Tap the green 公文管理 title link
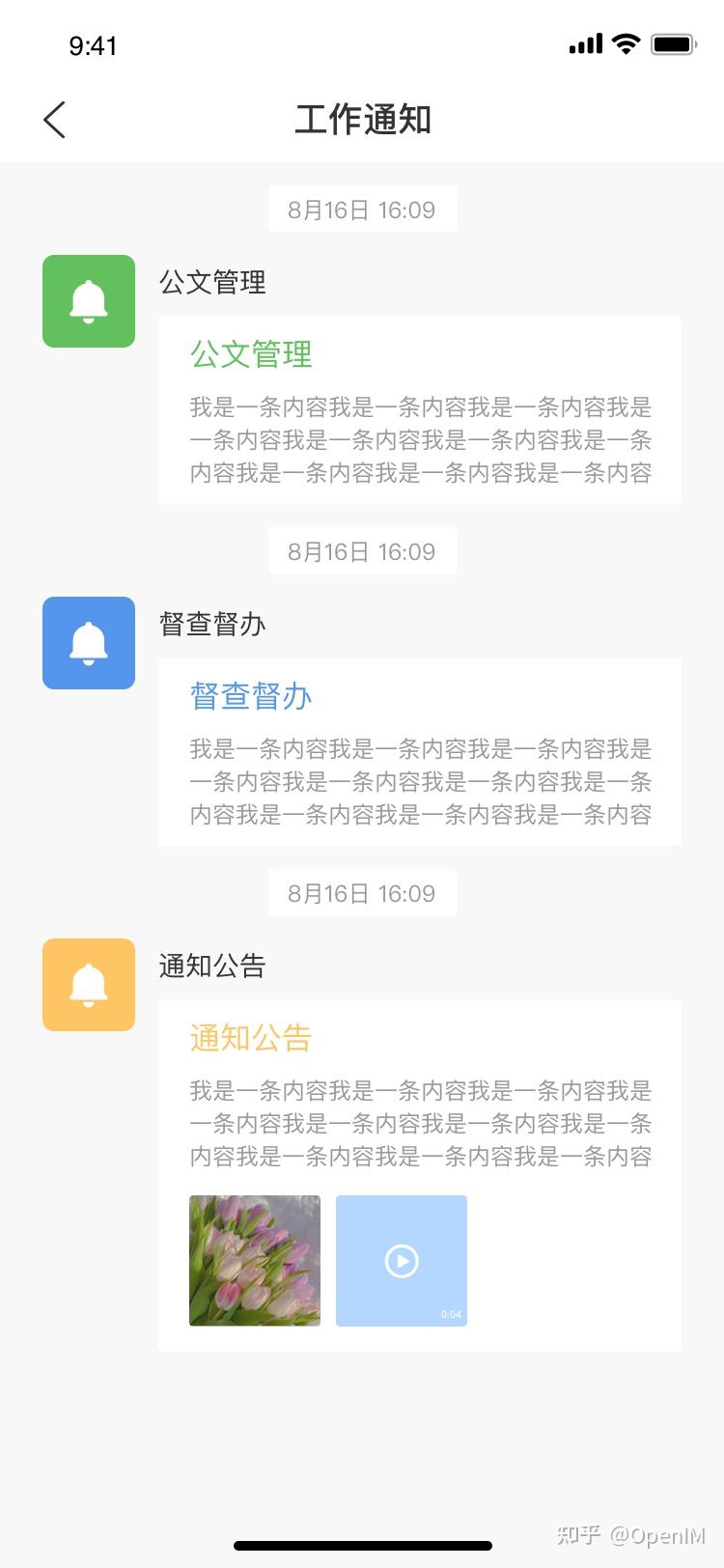 click(250, 354)
